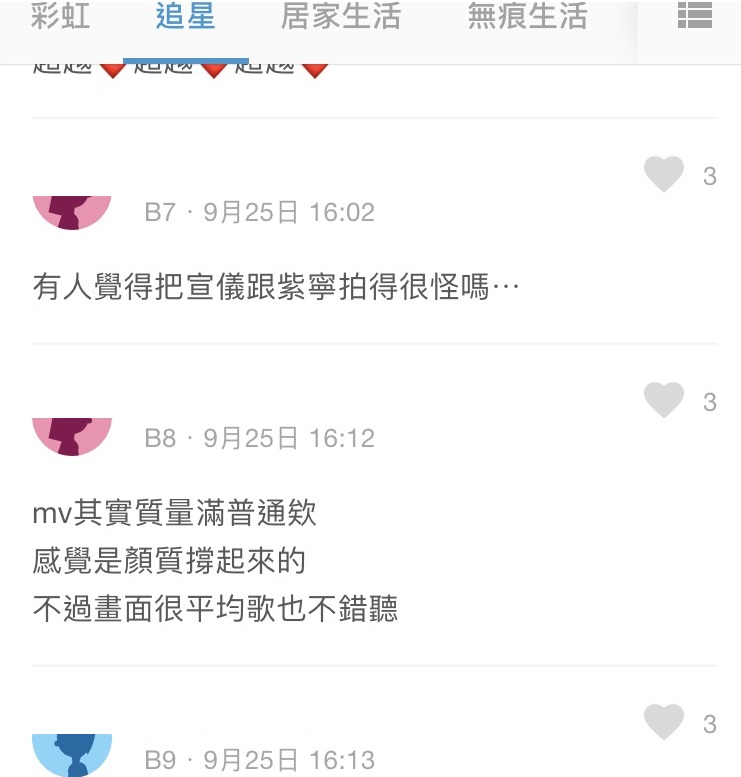This screenshot has width=741, height=777.
Task: Like the B8 comment
Action: point(664,401)
